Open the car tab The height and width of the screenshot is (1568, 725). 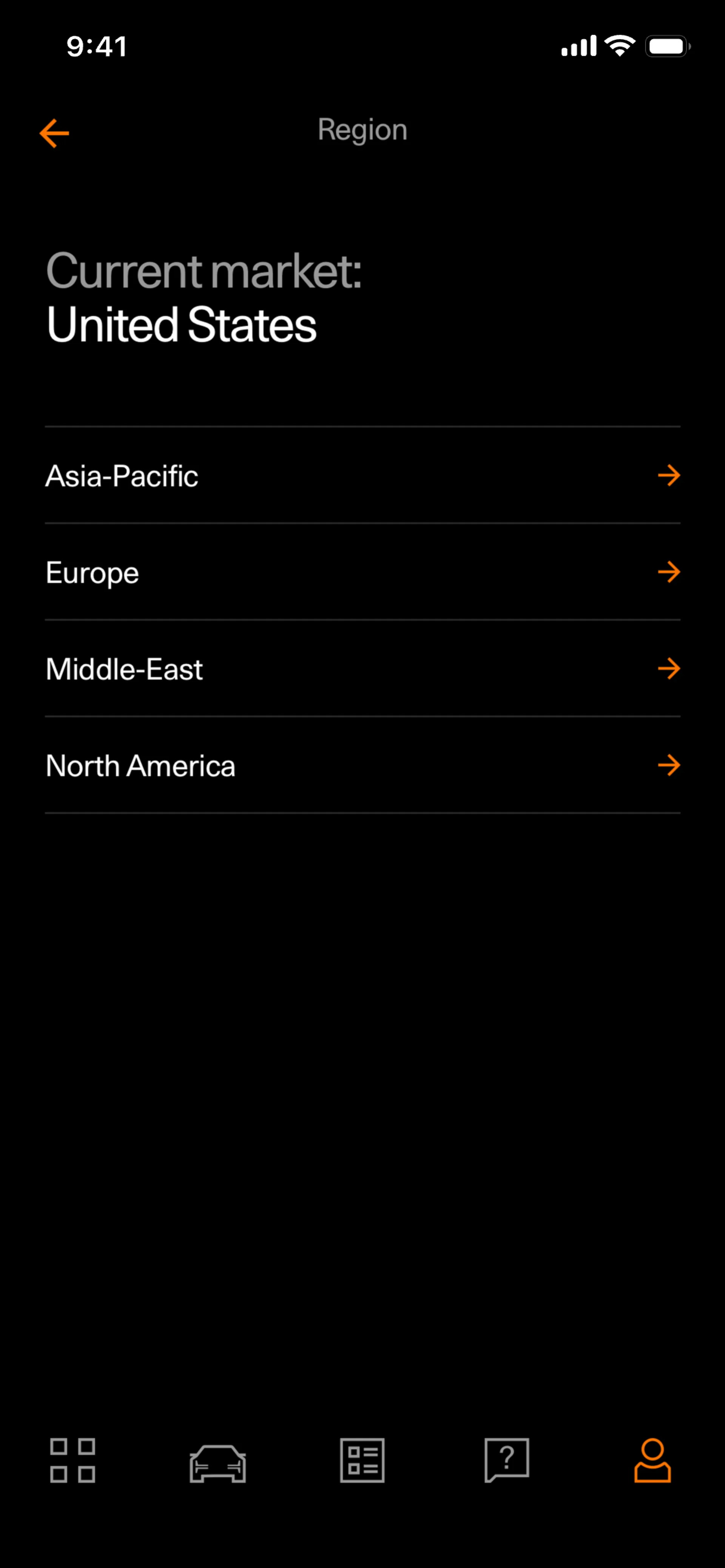pos(217,1463)
